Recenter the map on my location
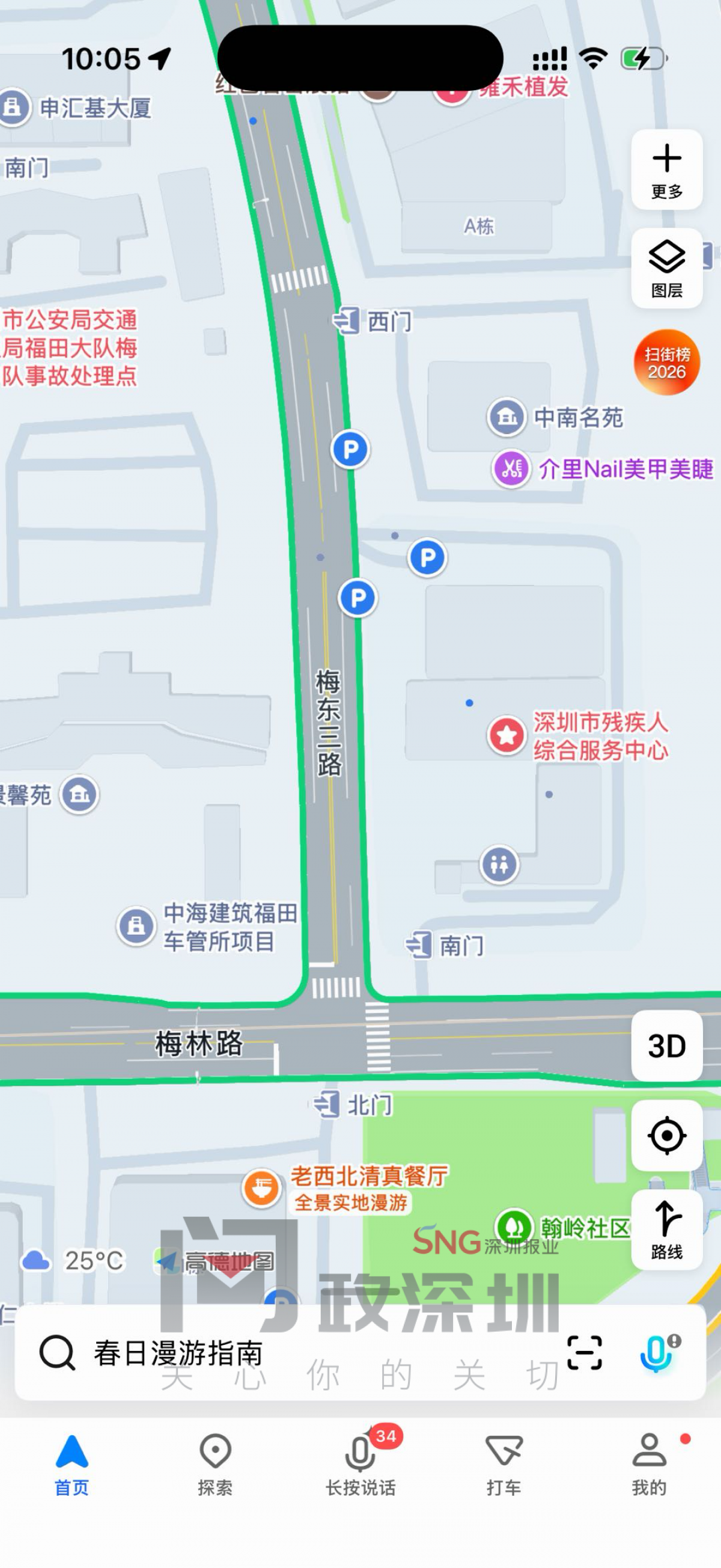 coord(666,1135)
